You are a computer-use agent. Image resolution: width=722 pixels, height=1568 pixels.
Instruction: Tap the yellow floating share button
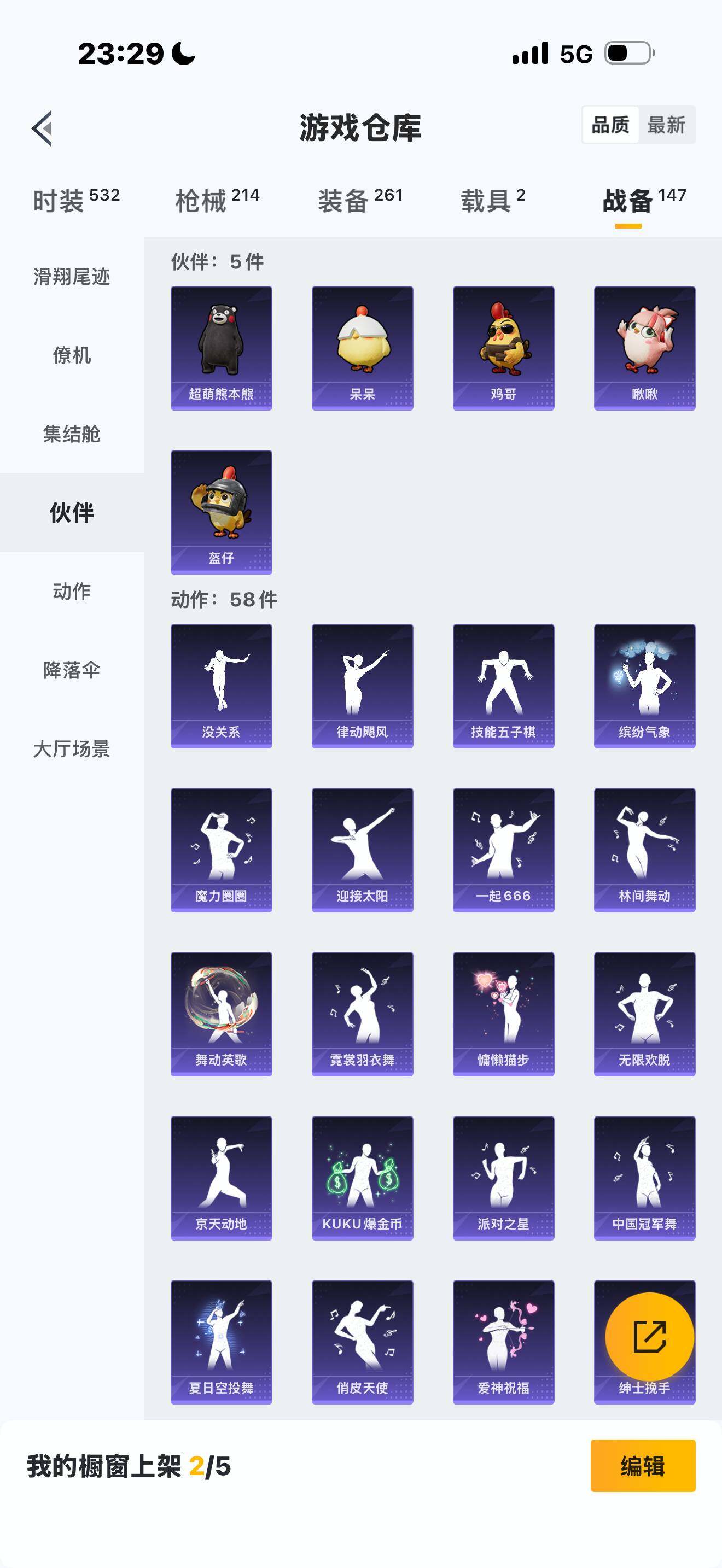649,1337
